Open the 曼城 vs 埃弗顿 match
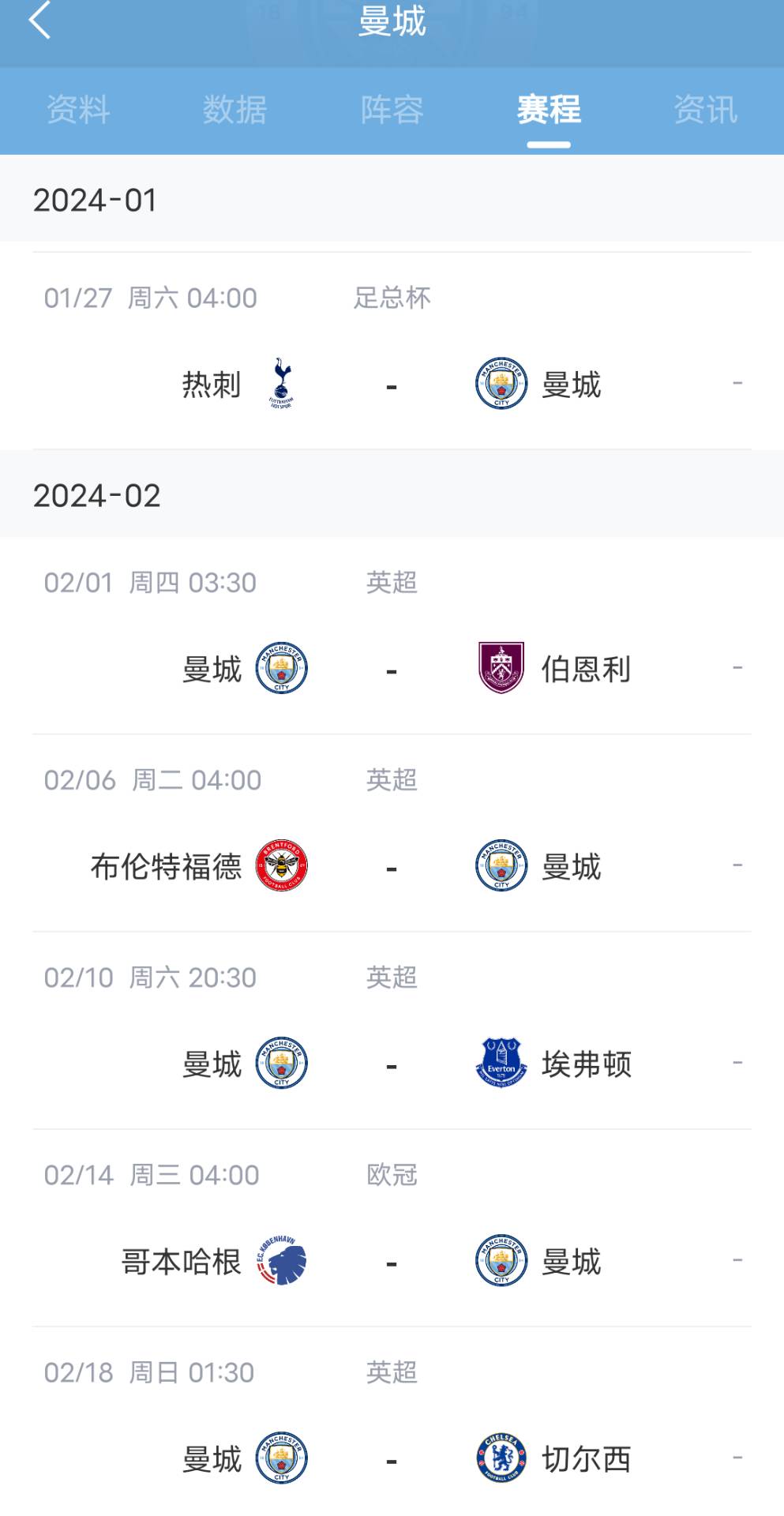The image size is (784, 1516). click(x=392, y=1030)
